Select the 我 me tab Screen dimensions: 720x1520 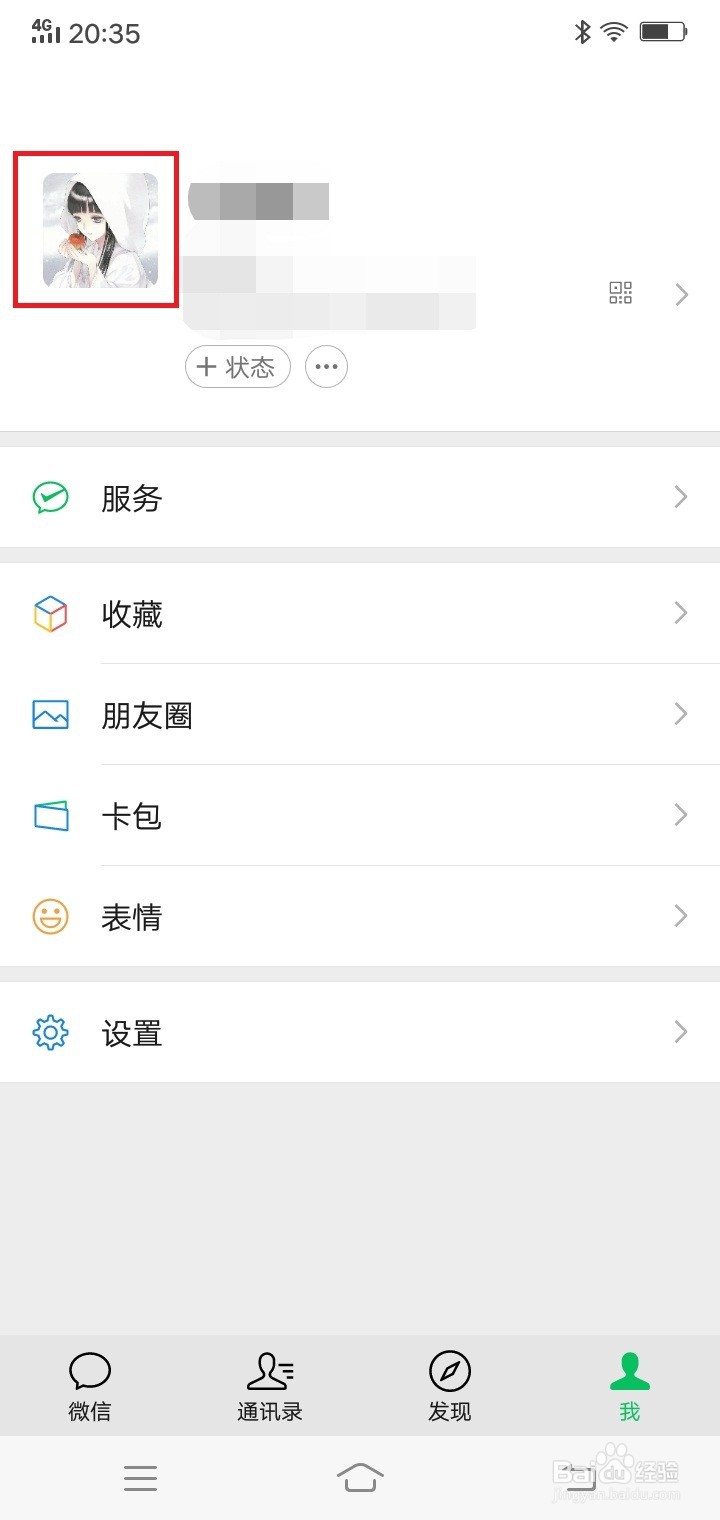point(630,1386)
